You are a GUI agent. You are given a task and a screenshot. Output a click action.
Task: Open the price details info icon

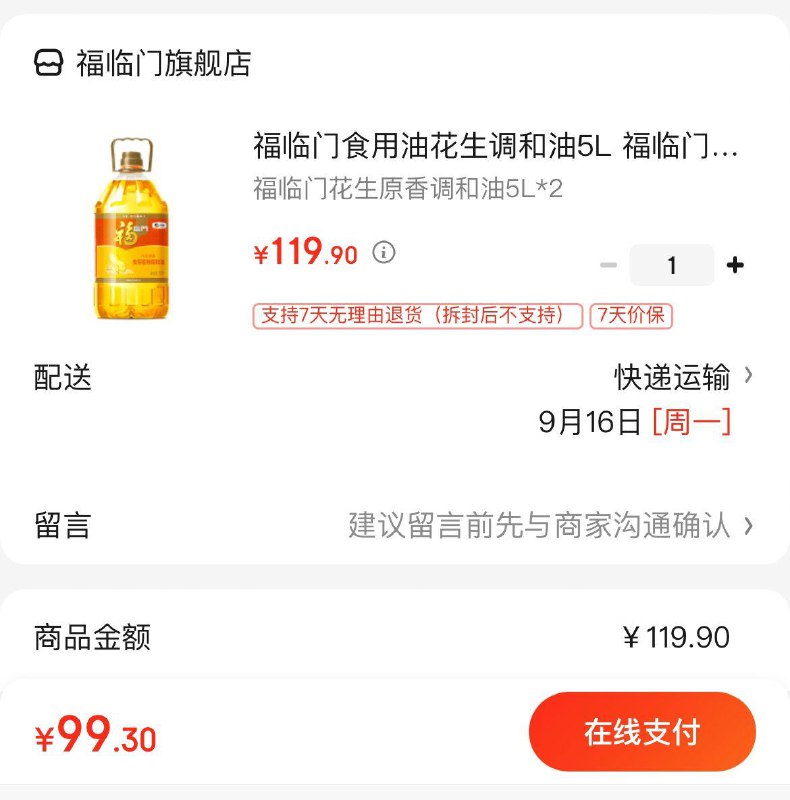pyautogui.click(x=382, y=252)
